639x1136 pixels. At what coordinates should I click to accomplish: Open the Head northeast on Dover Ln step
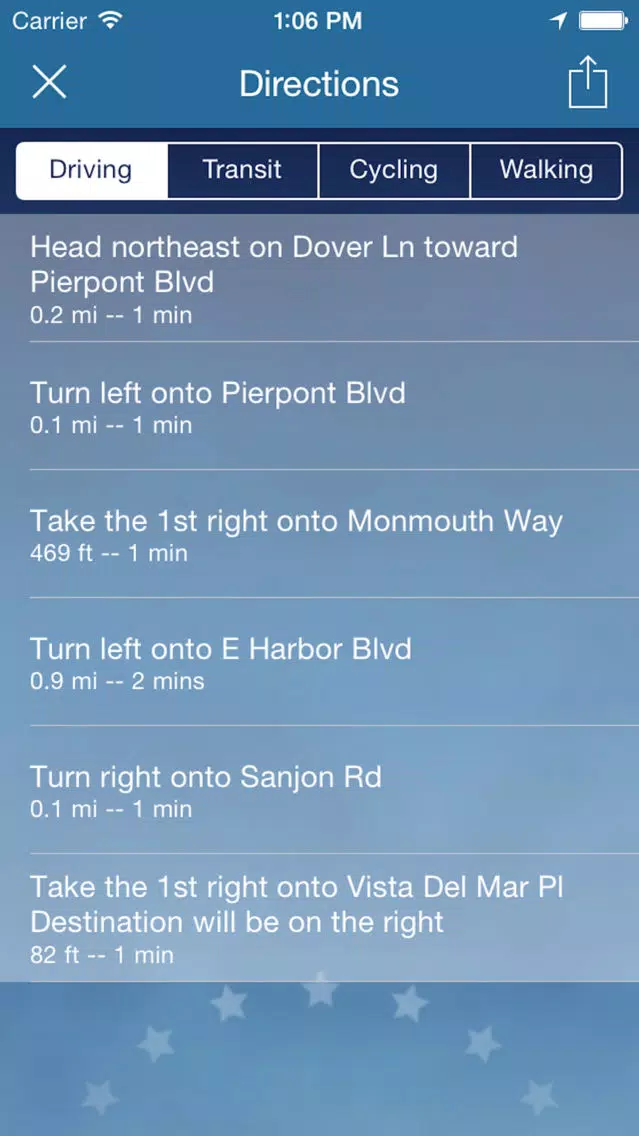coord(320,278)
